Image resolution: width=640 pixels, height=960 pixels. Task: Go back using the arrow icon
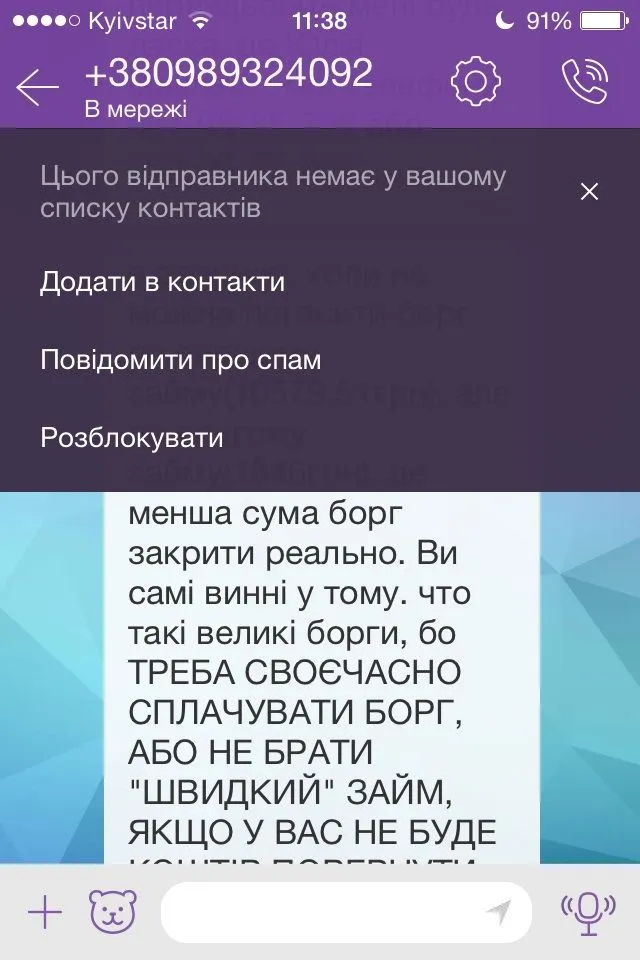pyautogui.click(x=38, y=87)
